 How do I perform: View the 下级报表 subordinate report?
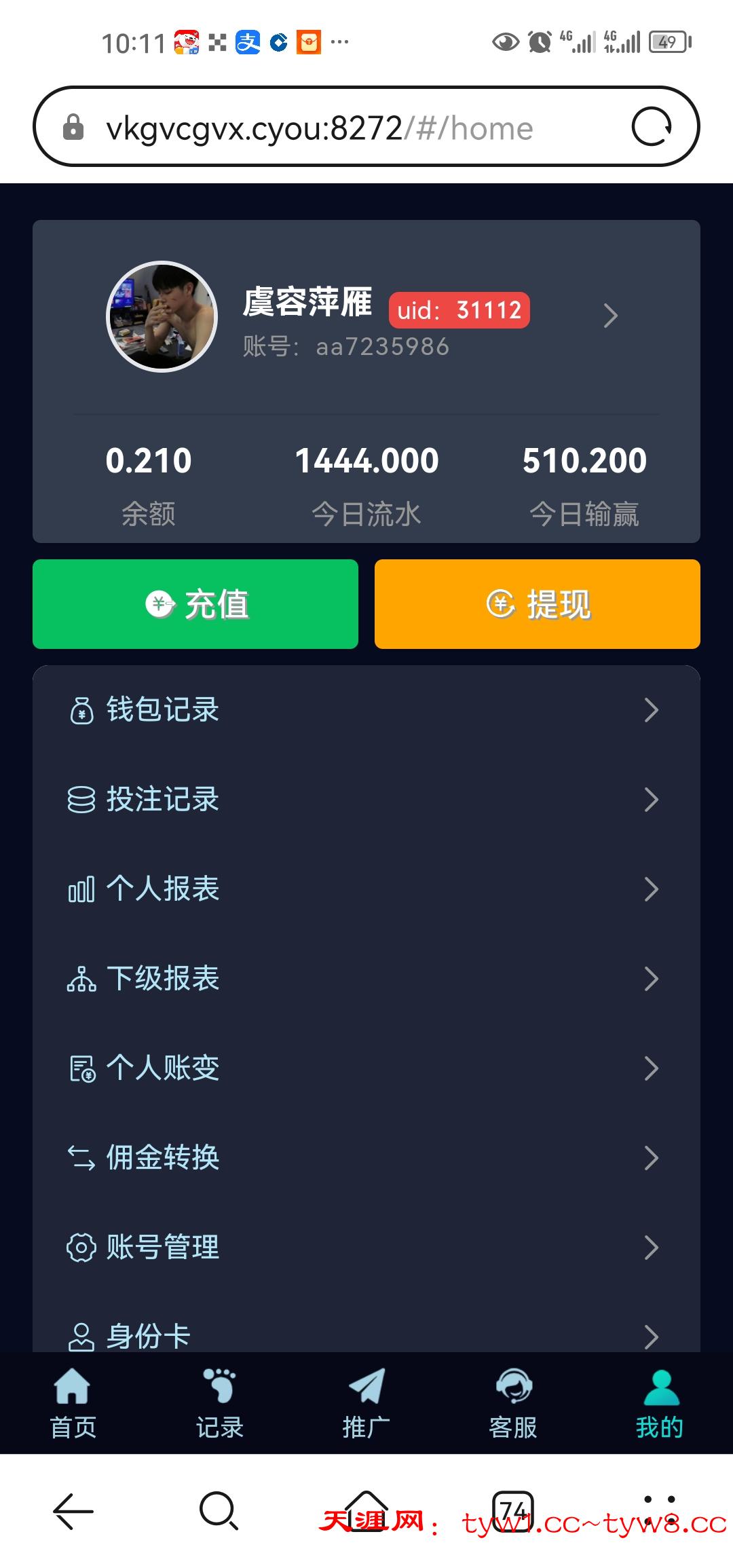coord(366,979)
